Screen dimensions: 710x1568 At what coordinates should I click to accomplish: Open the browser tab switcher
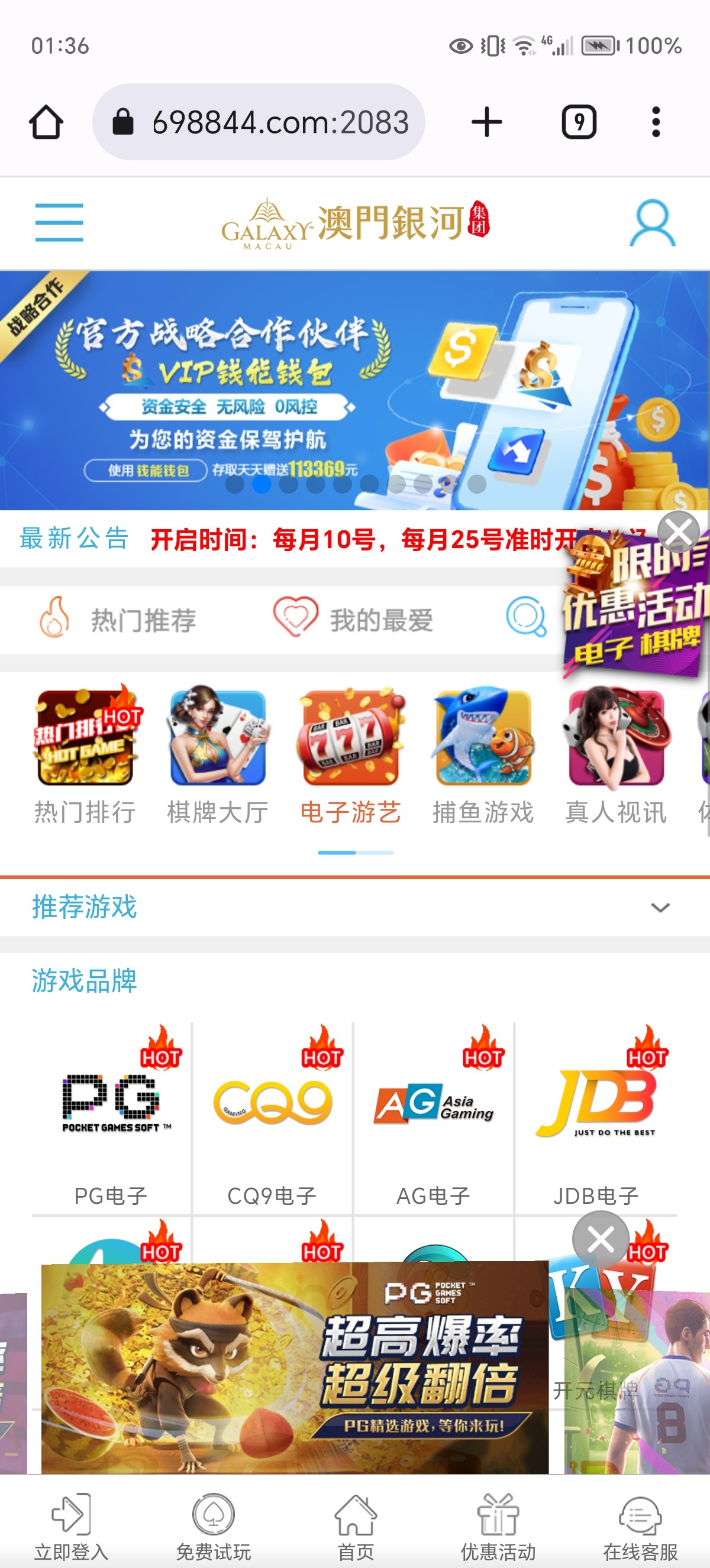[578, 122]
